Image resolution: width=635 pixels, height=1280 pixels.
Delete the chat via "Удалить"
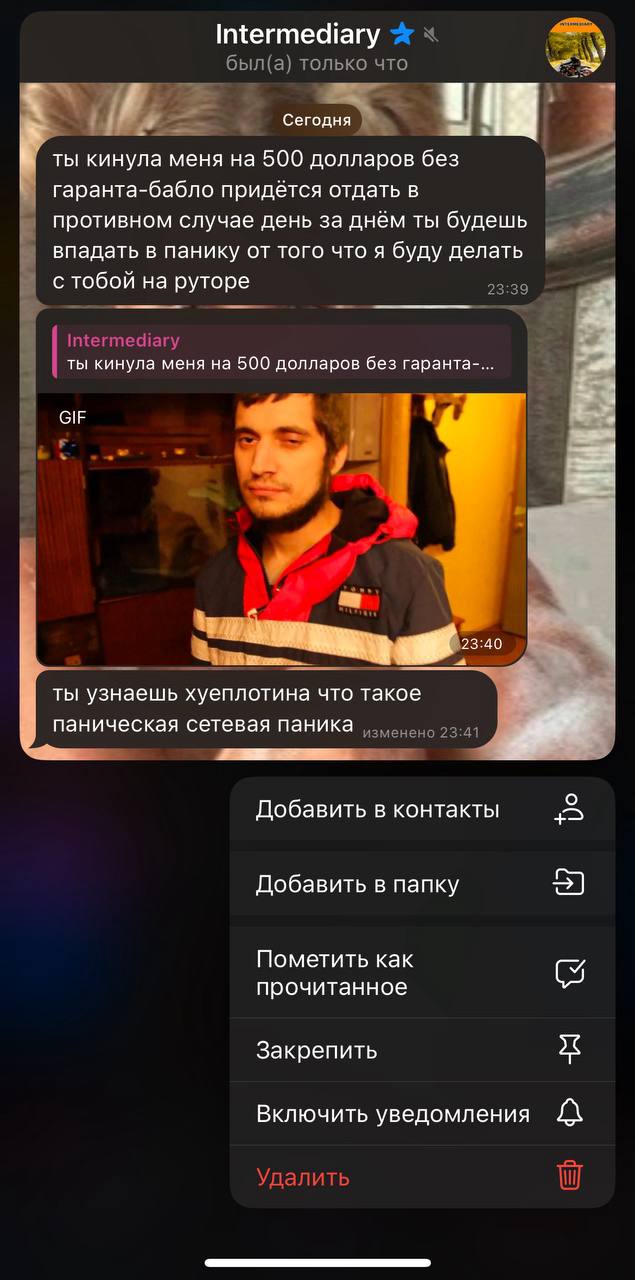(421, 1177)
